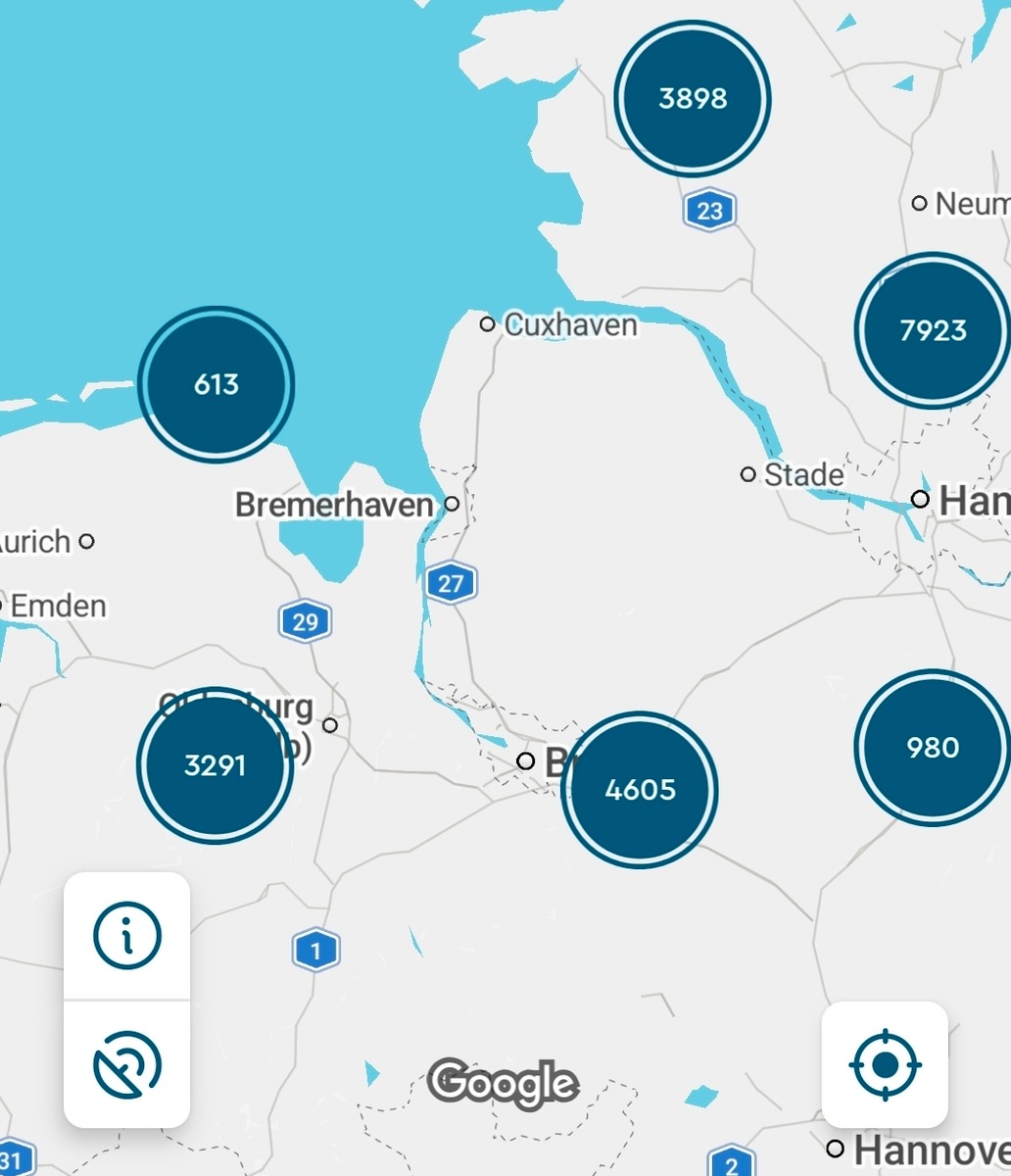1011x1176 pixels.
Task: Expand the 7923 cluster near Hamburg
Action: coord(932,330)
